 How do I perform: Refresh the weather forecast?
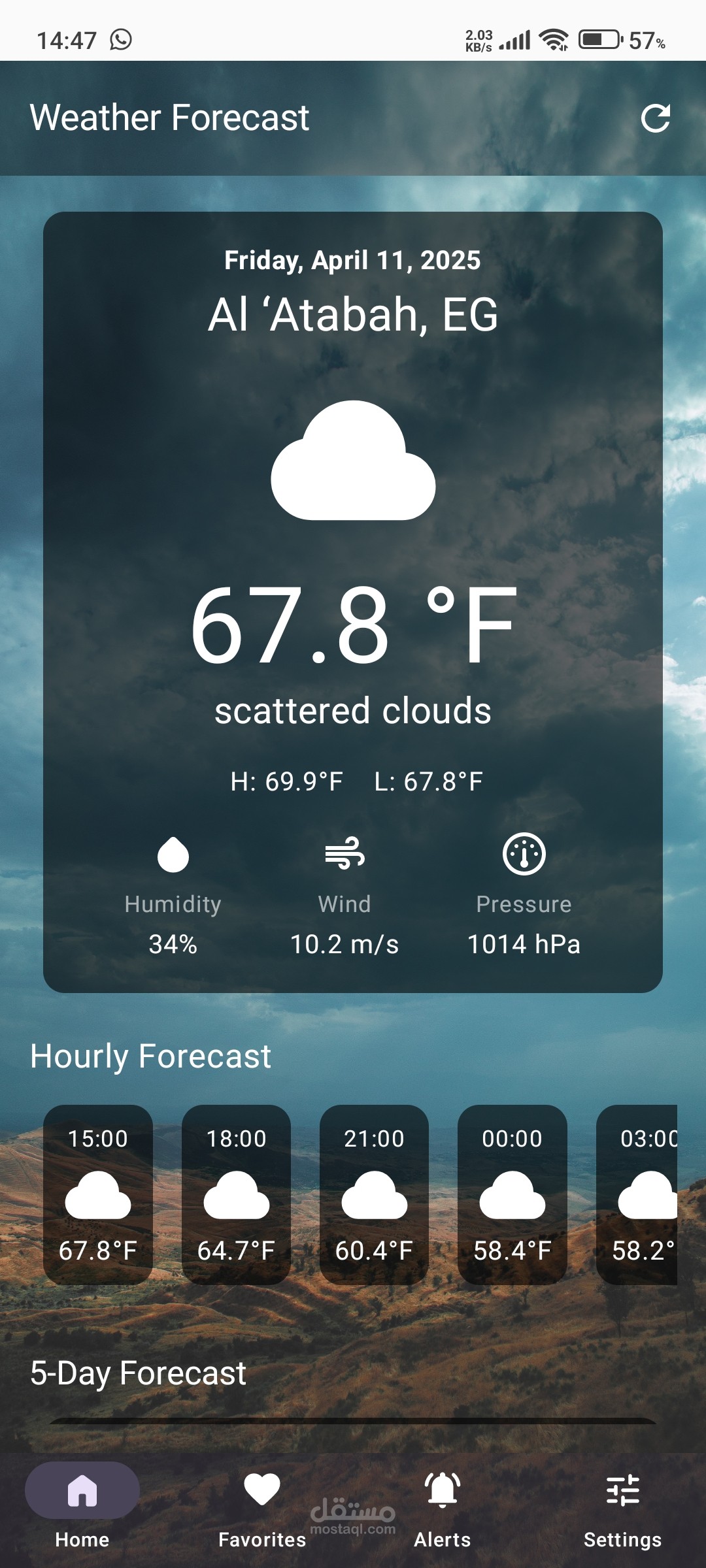pyautogui.click(x=655, y=118)
